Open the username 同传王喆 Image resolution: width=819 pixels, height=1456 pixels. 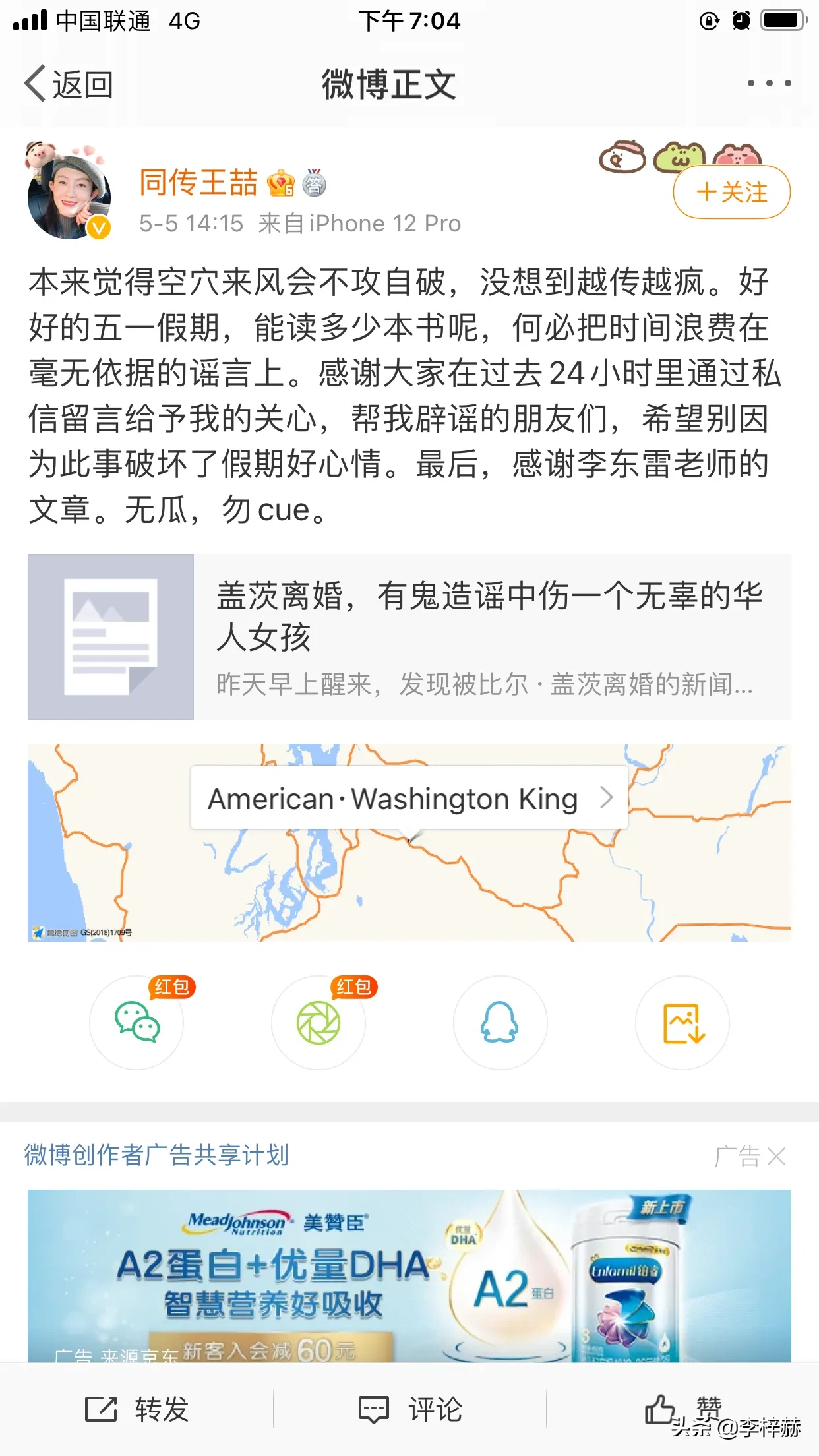coord(198,183)
